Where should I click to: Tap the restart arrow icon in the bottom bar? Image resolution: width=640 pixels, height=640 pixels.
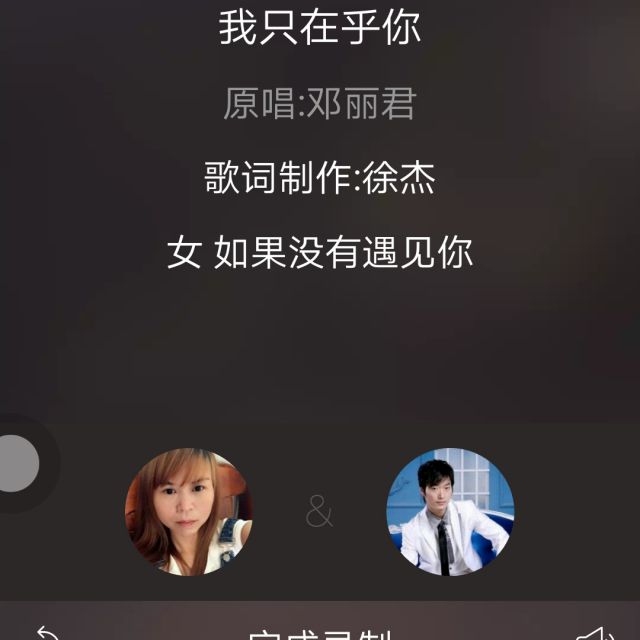[47, 632]
